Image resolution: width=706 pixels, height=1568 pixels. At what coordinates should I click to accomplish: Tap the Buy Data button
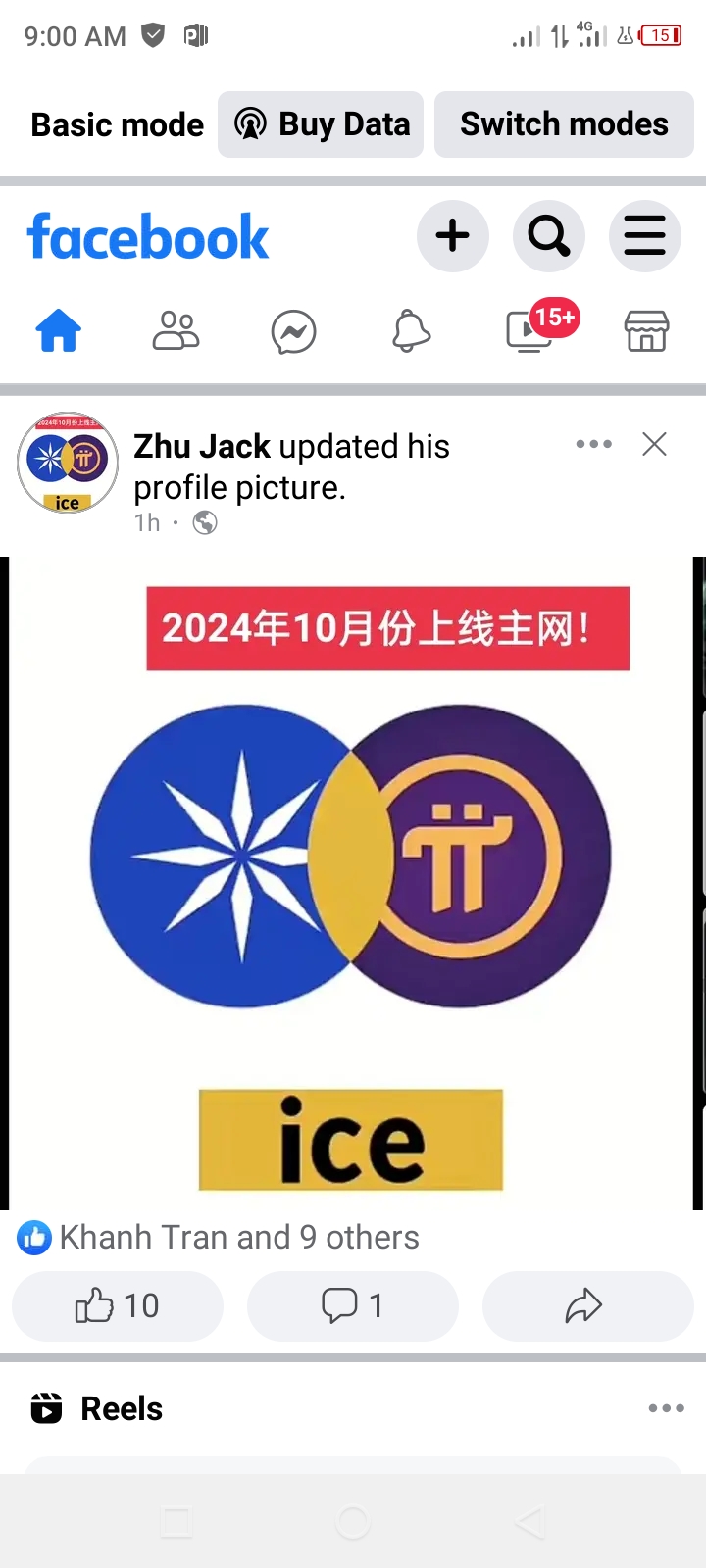[321, 124]
